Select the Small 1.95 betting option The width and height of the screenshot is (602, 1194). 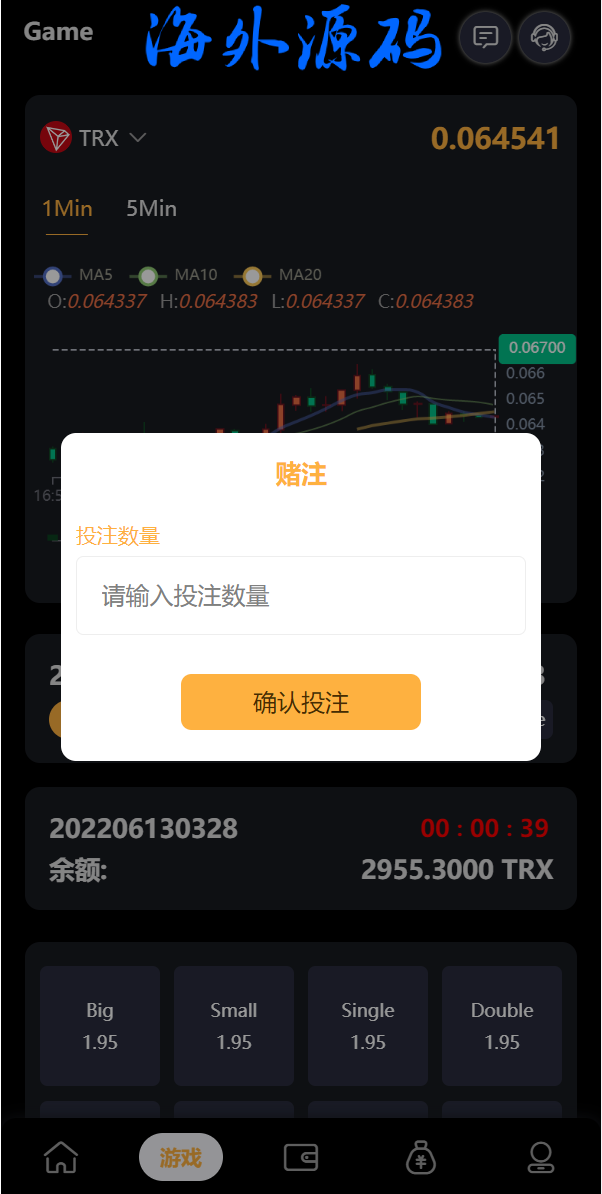click(234, 1025)
